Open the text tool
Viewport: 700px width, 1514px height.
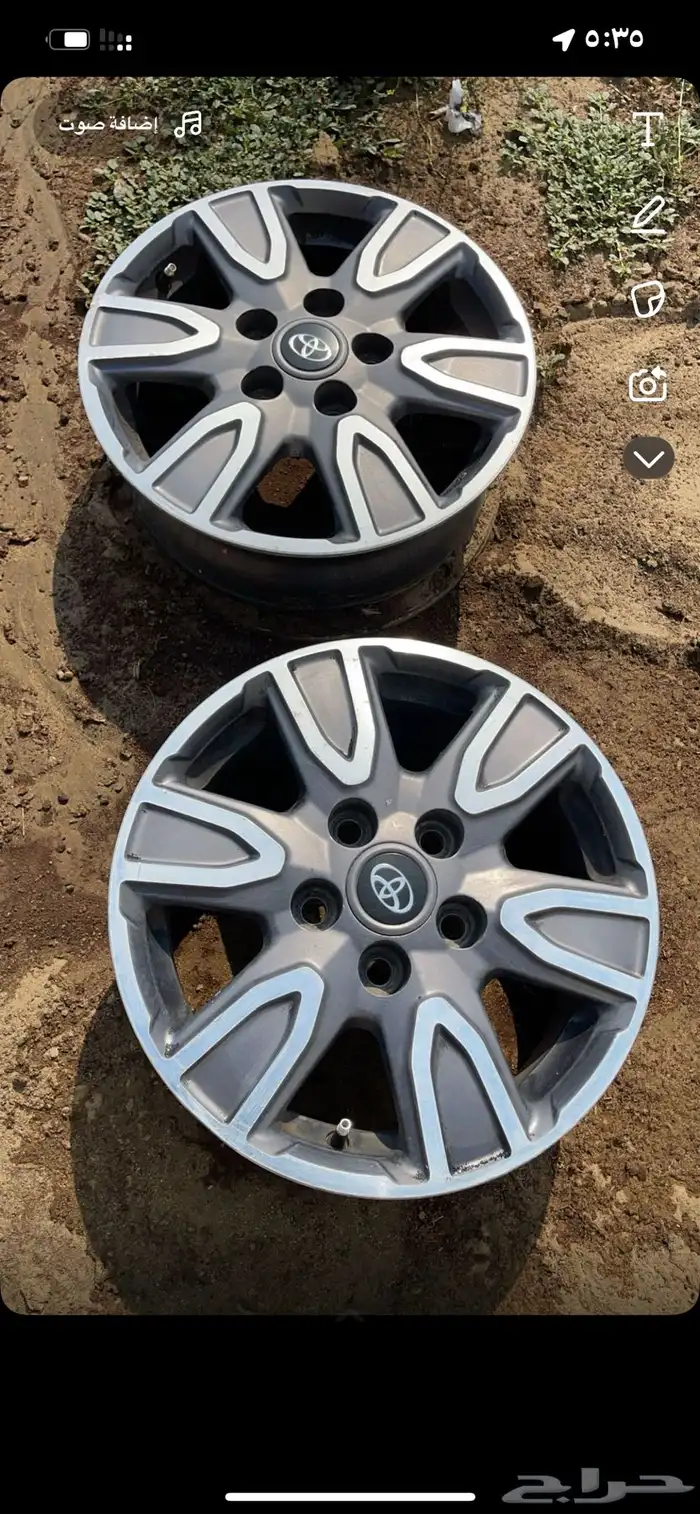pyautogui.click(x=648, y=129)
